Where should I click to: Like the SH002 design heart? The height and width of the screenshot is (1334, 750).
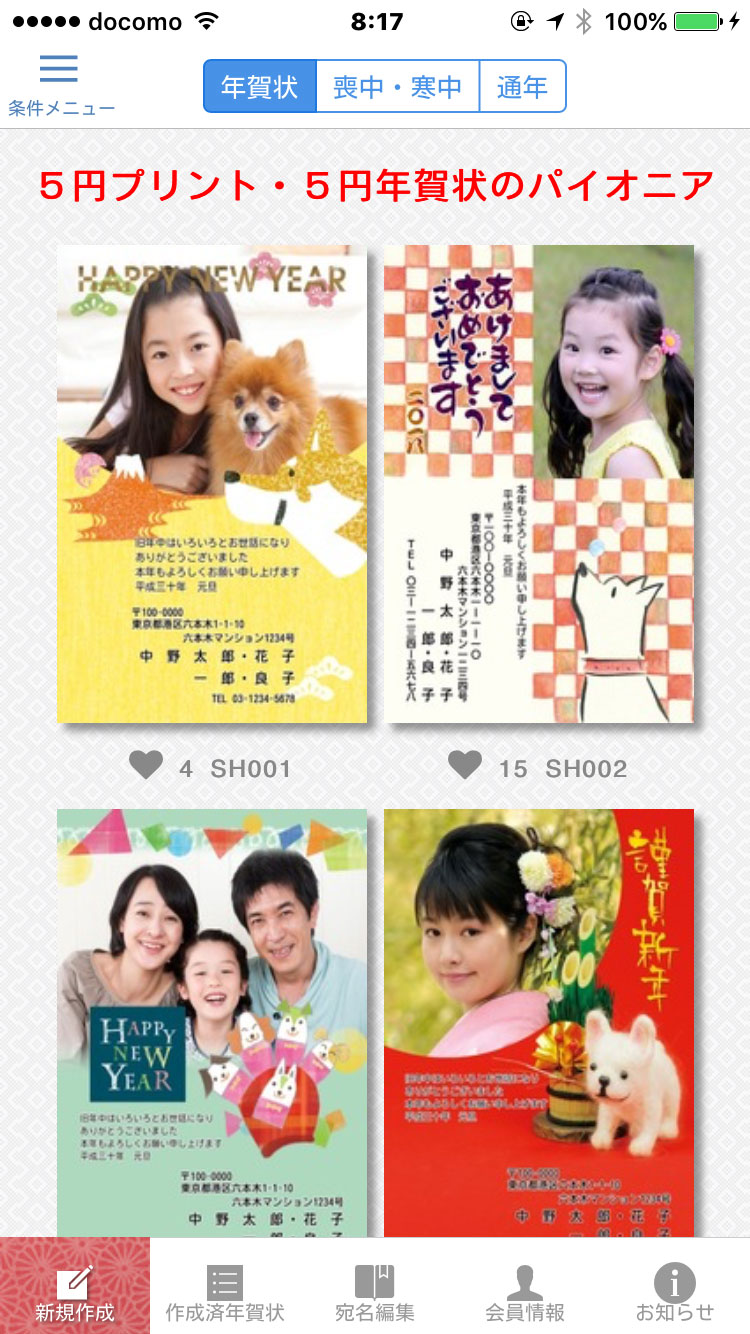click(464, 766)
